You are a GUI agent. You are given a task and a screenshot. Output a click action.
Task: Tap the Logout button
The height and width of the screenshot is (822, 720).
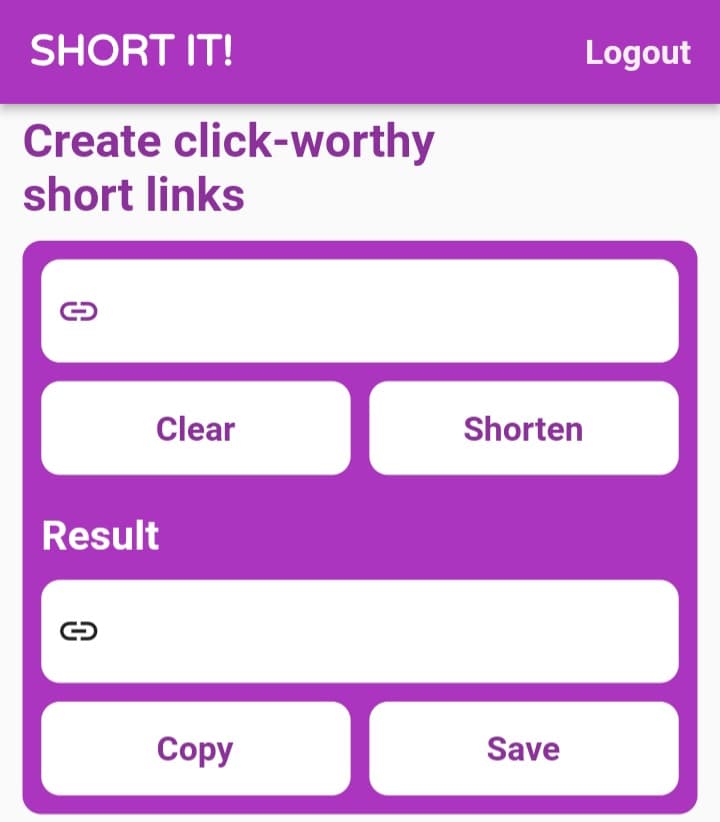637,53
